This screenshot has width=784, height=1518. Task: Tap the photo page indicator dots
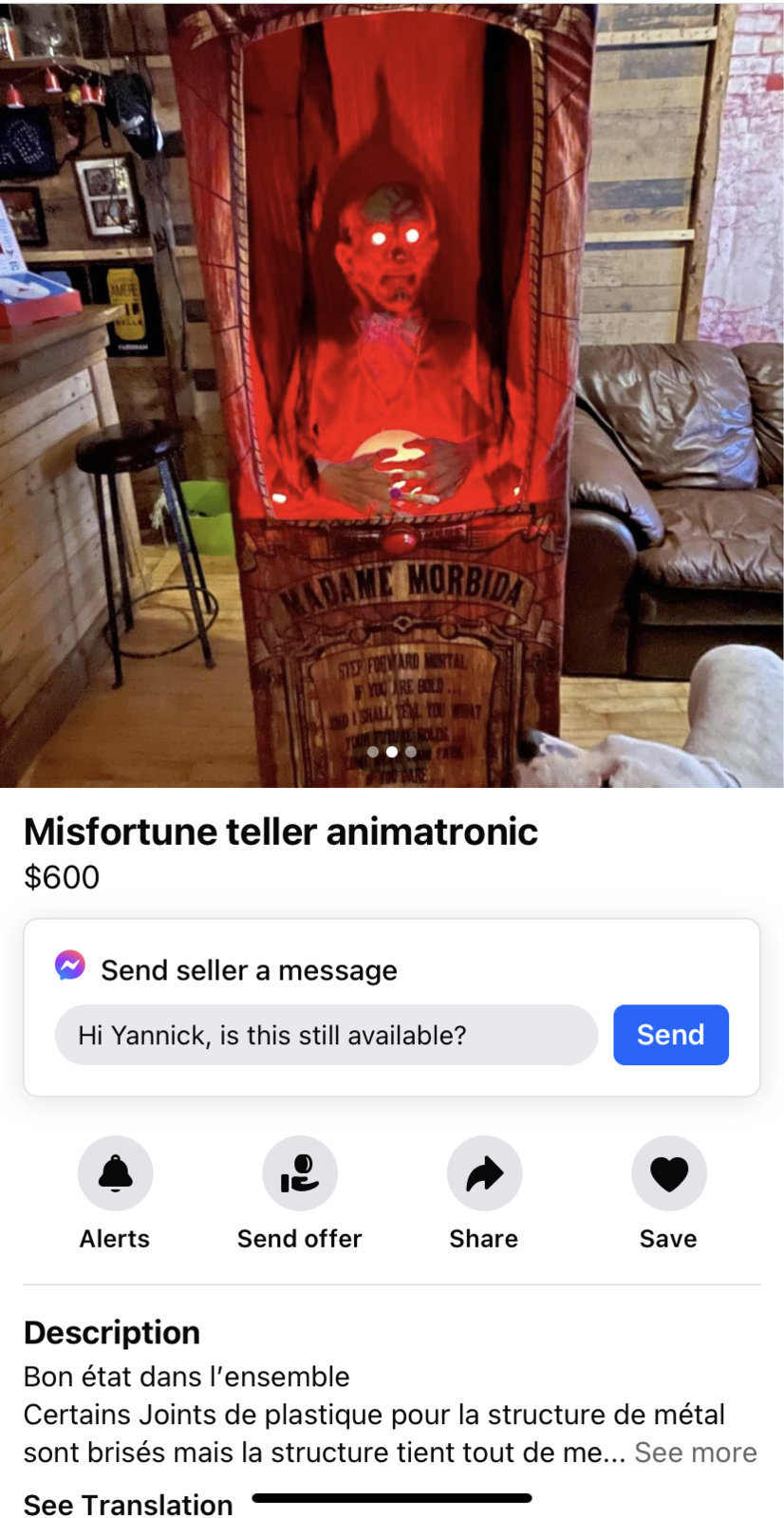click(x=391, y=752)
